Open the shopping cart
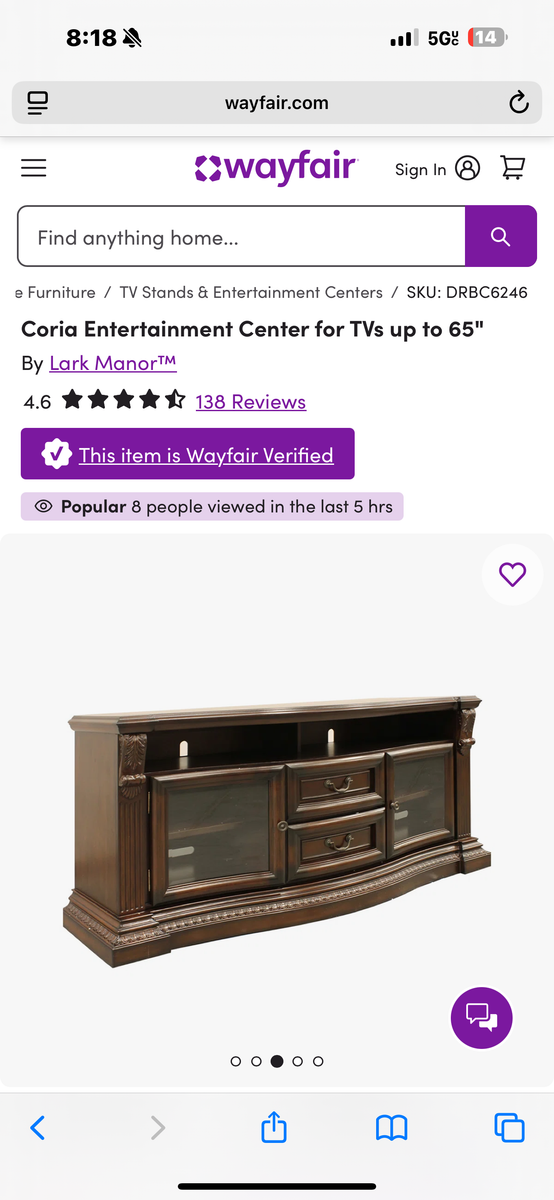The width and height of the screenshot is (554, 1200). [x=513, y=168]
